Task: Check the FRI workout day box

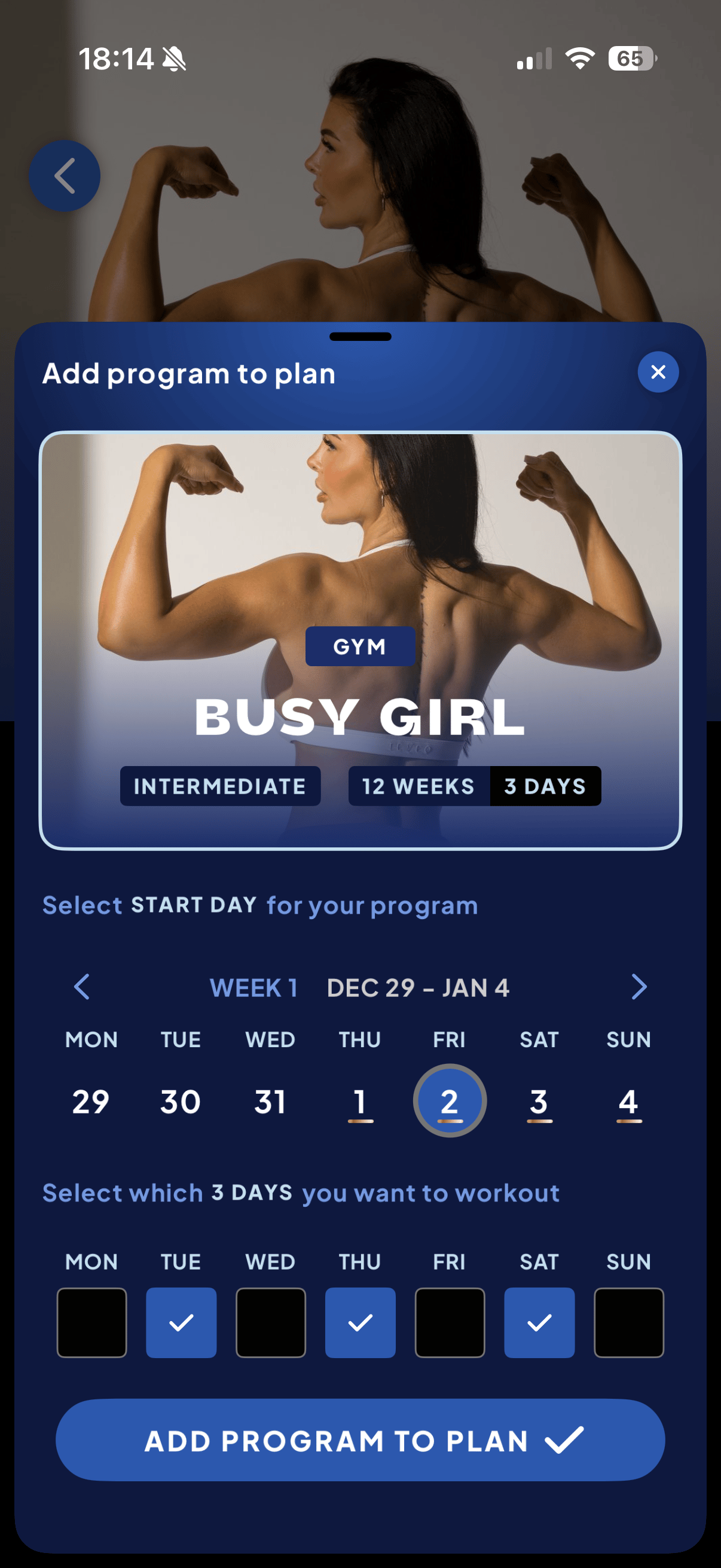Action: pos(450,1322)
